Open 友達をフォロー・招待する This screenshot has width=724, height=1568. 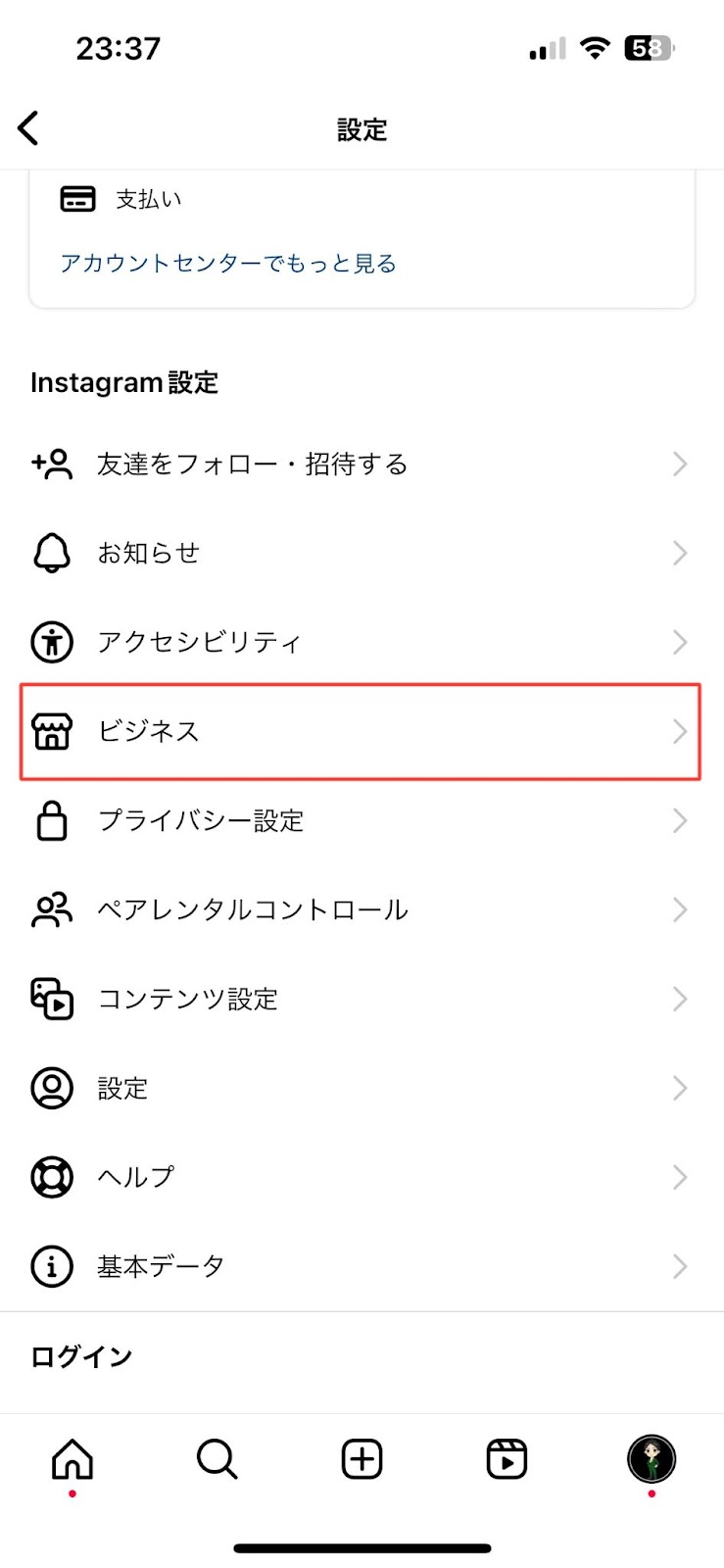362,464
